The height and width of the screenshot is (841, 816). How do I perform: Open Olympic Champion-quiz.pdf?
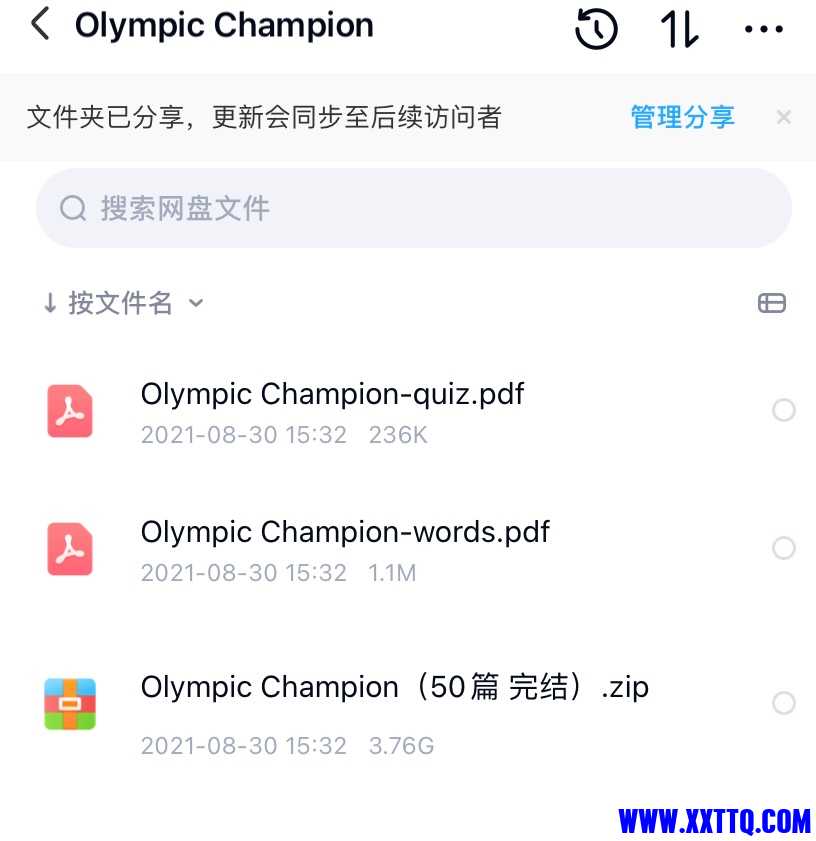tap(332, 394)
